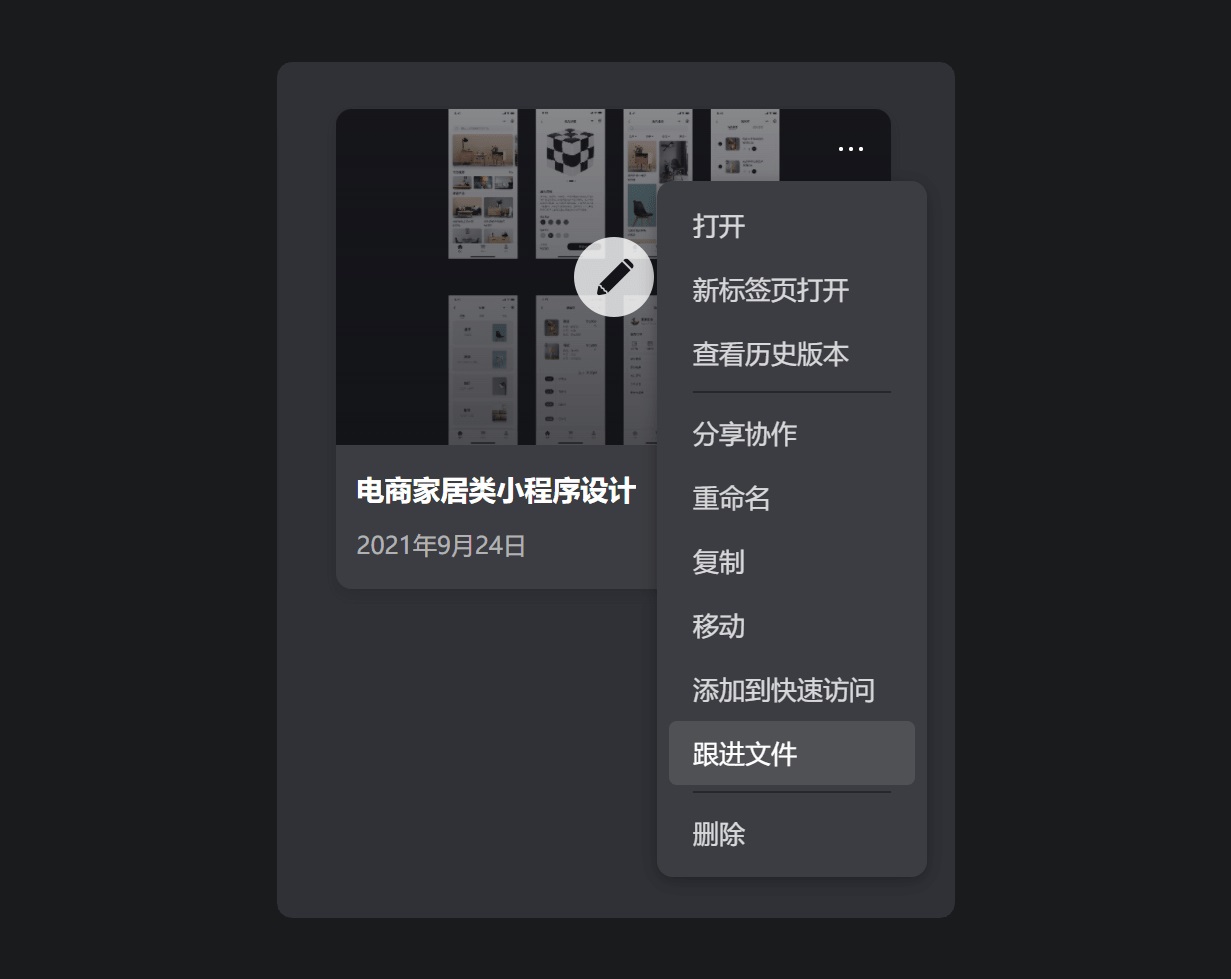The height and width of the screenshot is (979, 1231).
Task: Choose 重命名 to rename the file
Action: (732, 498)
